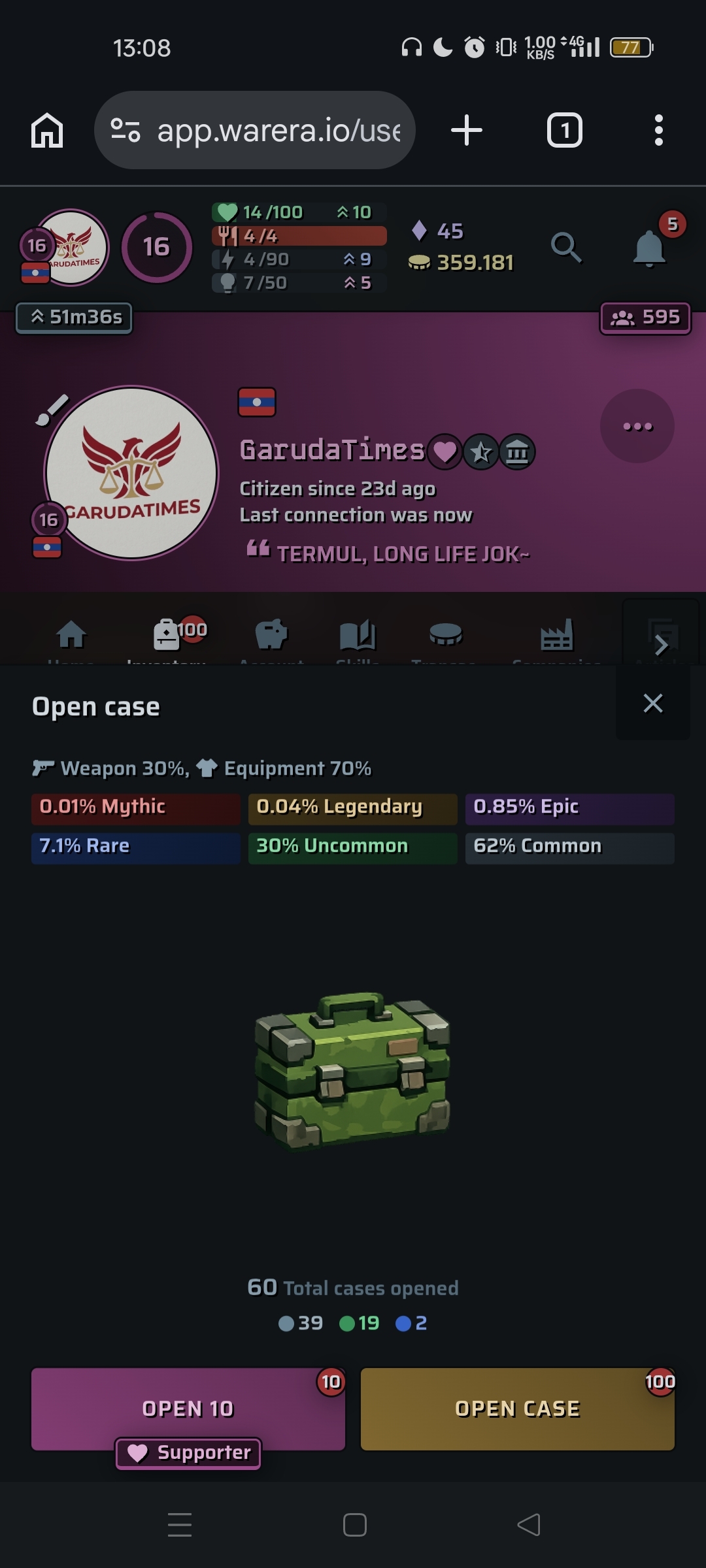
Task: Open the profile three-dots menu
Action: [637, 426]
